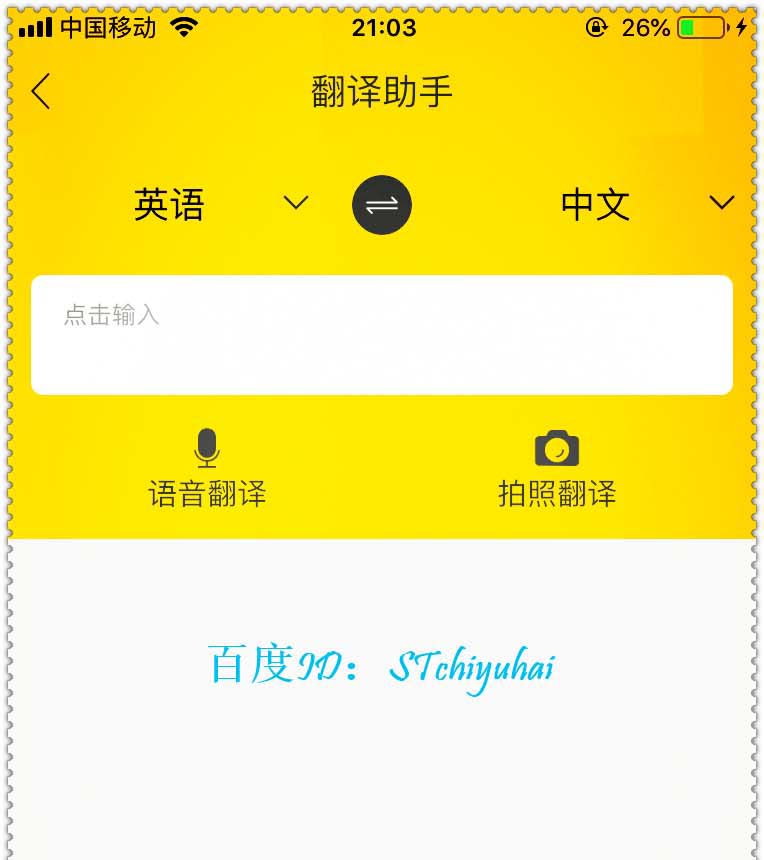Image resolution: width=764 pixels, height=860 pixels.
Task: Start 语音翻译 voice translation
Action: coord(207,469)
